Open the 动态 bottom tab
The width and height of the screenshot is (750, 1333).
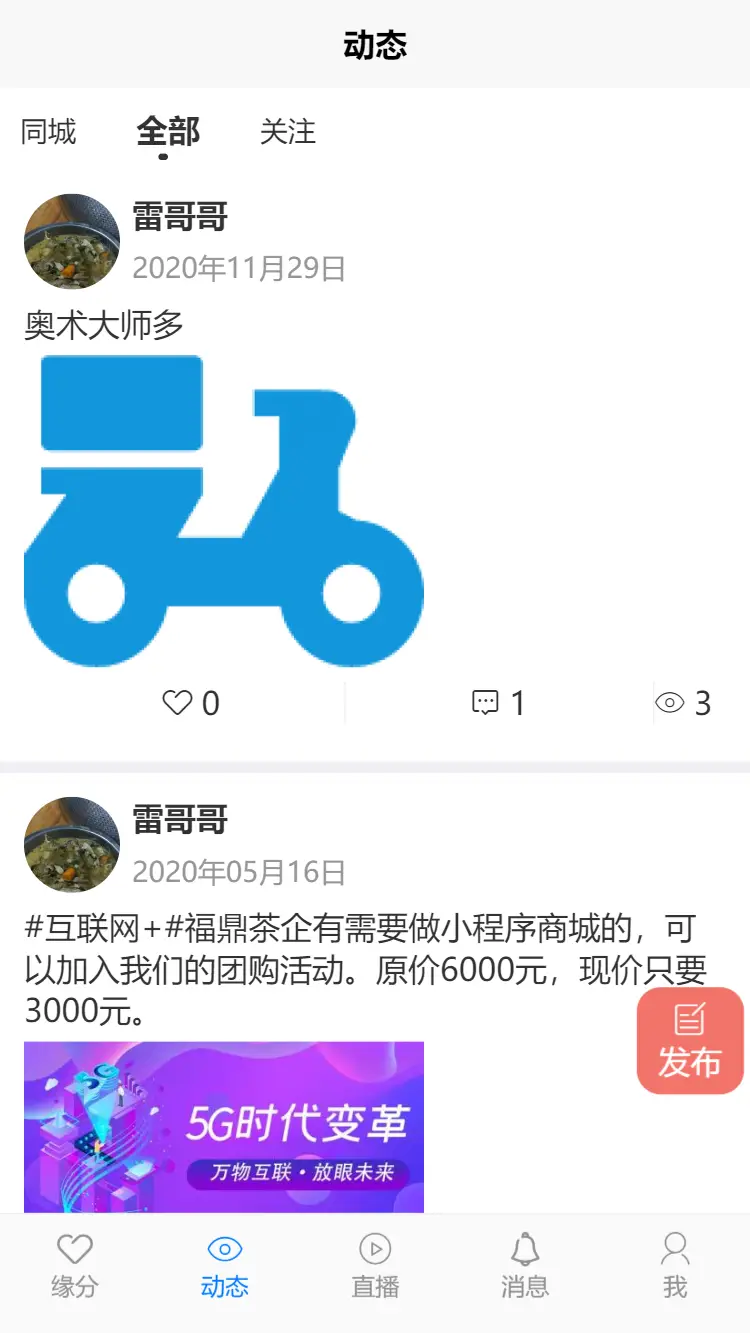pos(225,1265)
